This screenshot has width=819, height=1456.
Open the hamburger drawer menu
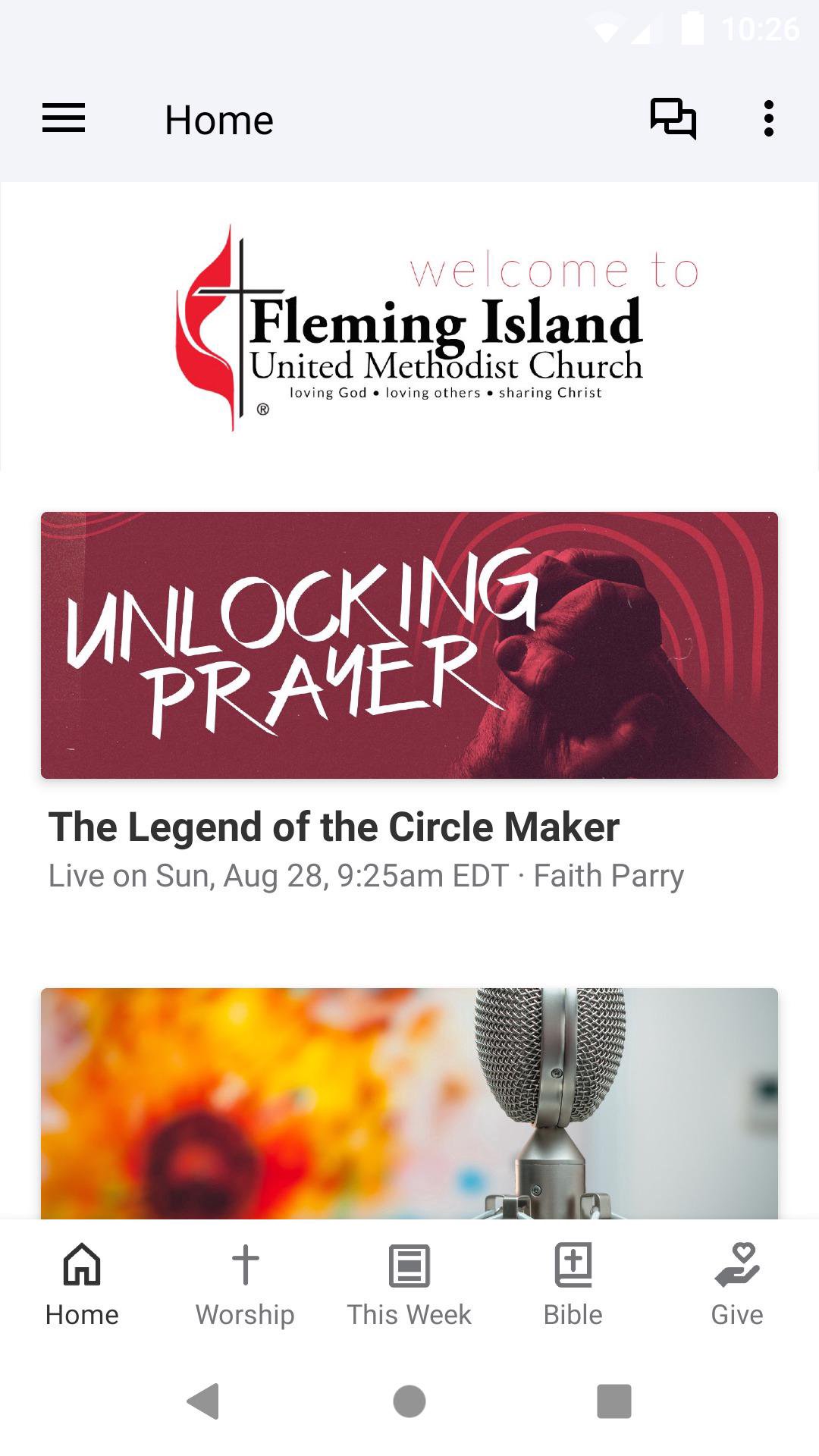(x=64, y=119)
